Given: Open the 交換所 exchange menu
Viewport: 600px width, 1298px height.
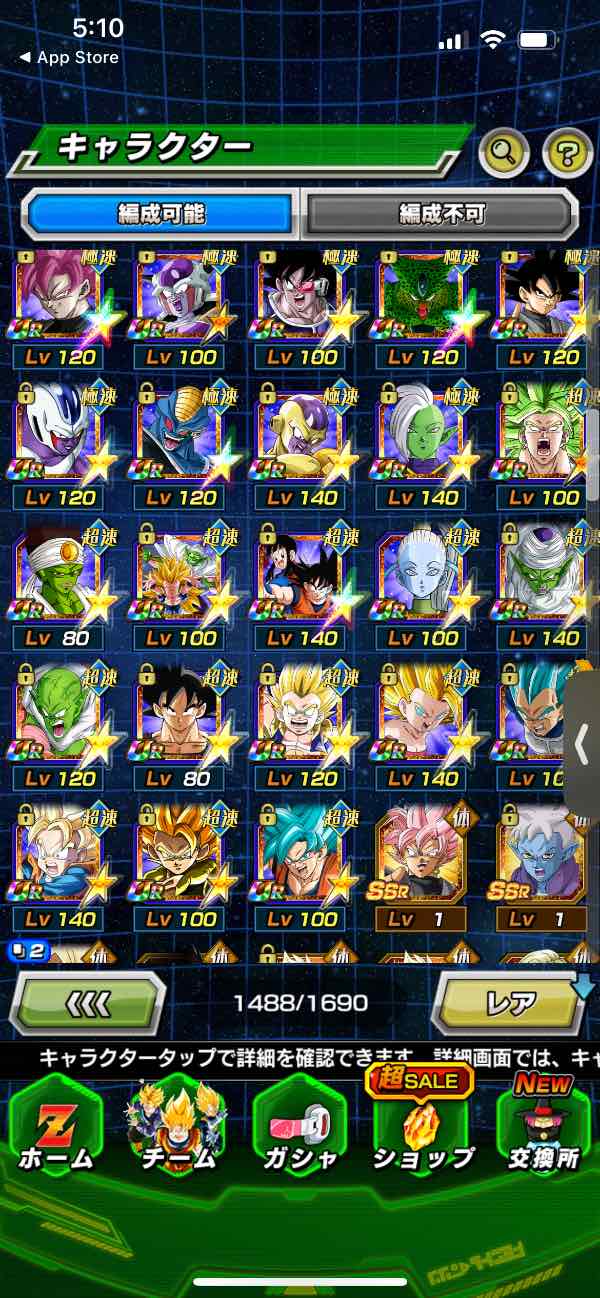Looking at the screenshot, I should 544,1128.
